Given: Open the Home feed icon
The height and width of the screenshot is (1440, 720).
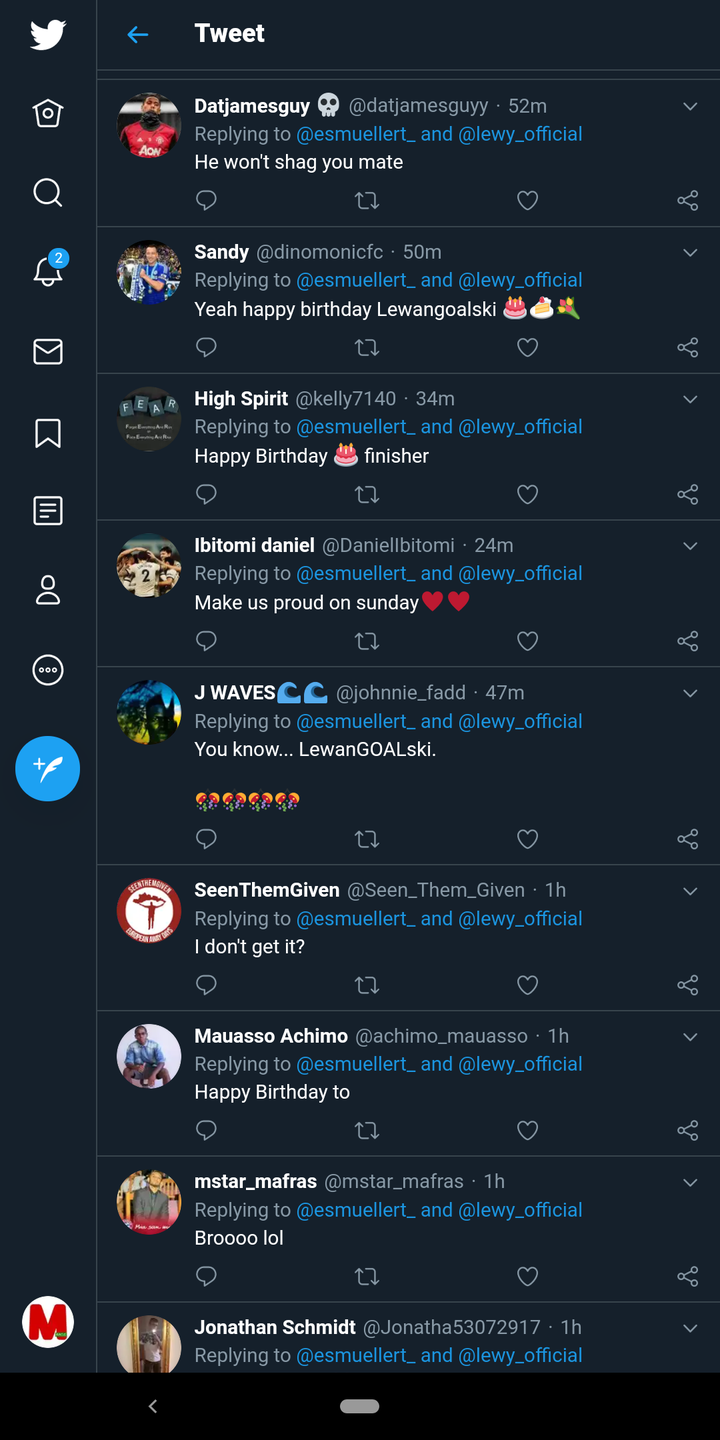Looking at the screenshot, I should pyautogui.click(x=48, y=113).
